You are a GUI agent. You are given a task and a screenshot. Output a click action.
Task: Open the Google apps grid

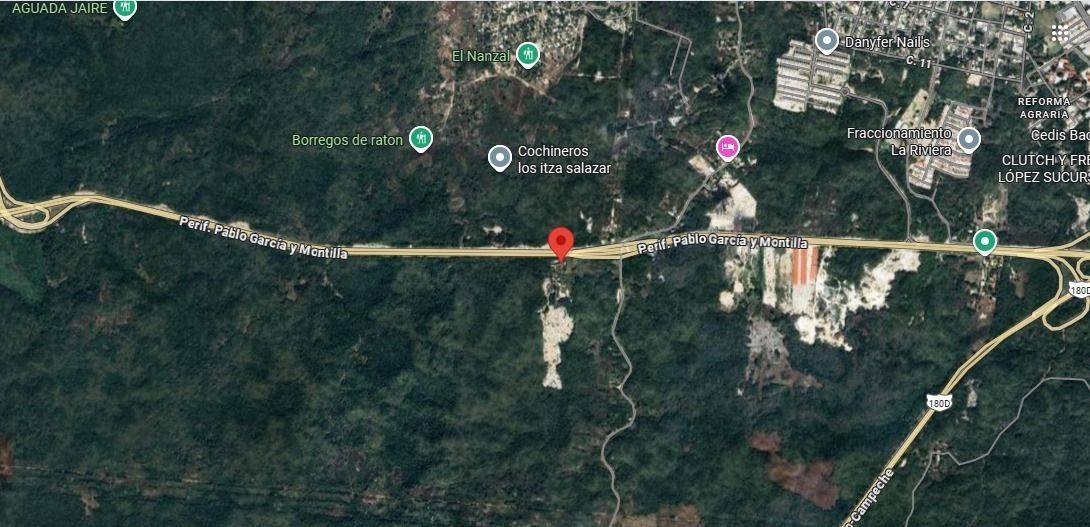1059,32
